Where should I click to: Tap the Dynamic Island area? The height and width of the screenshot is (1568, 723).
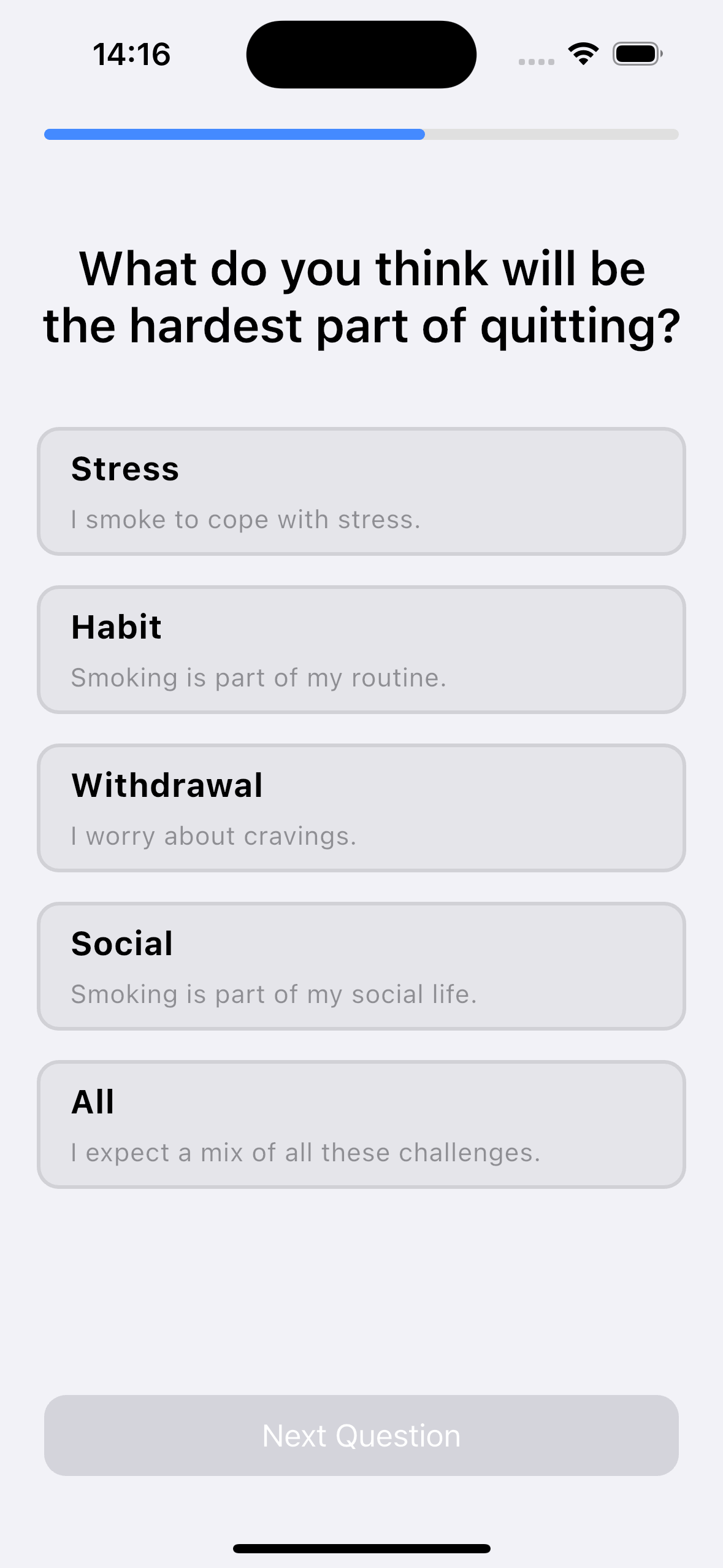[x=361, y=54]
